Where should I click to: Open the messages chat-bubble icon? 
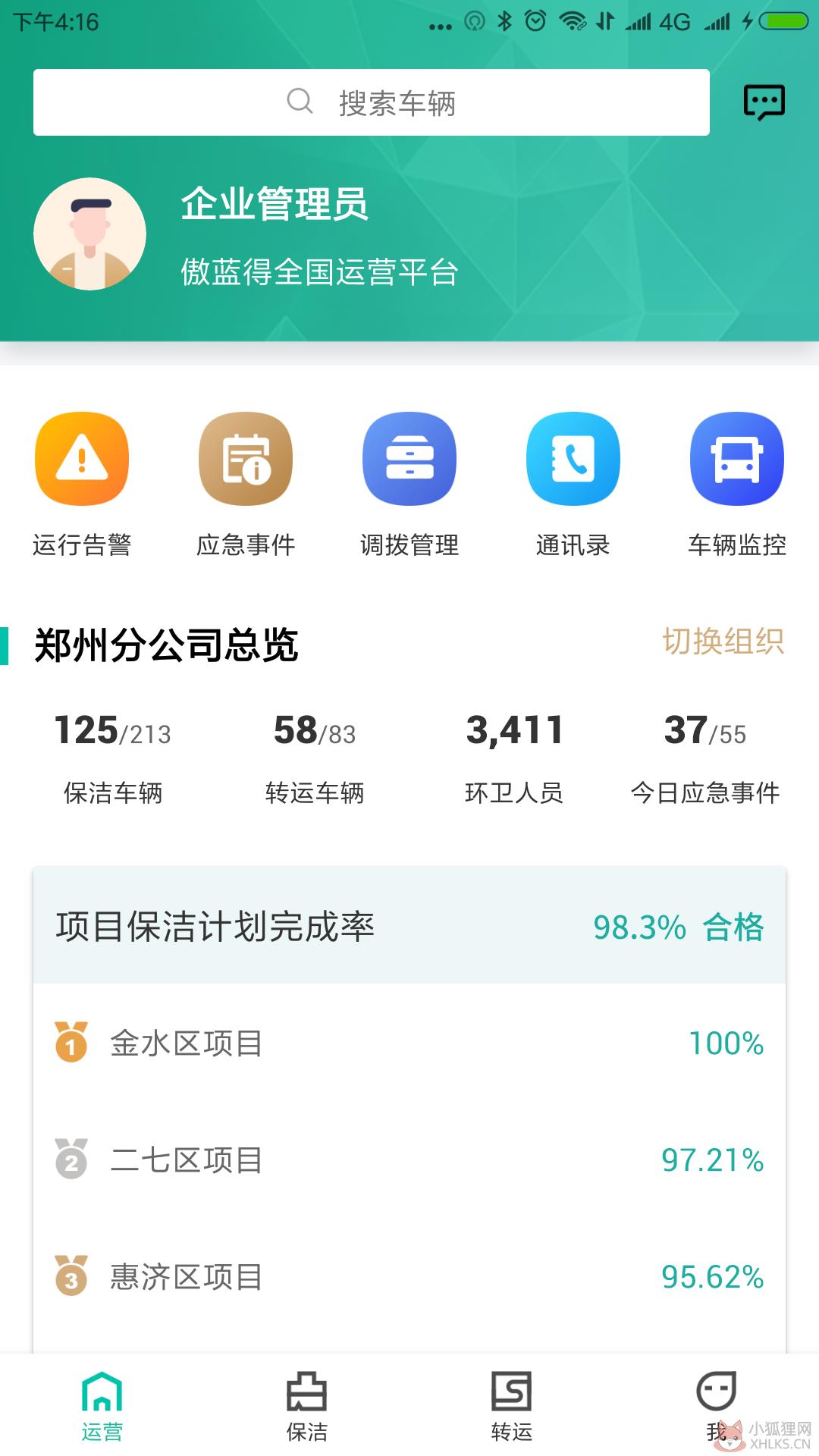click(x=764, y=102)
